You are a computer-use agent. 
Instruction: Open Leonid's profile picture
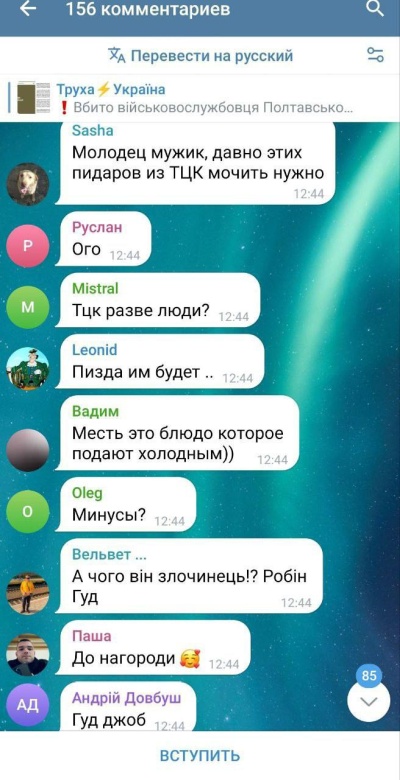pyautogui.click(x=28, y=369)
